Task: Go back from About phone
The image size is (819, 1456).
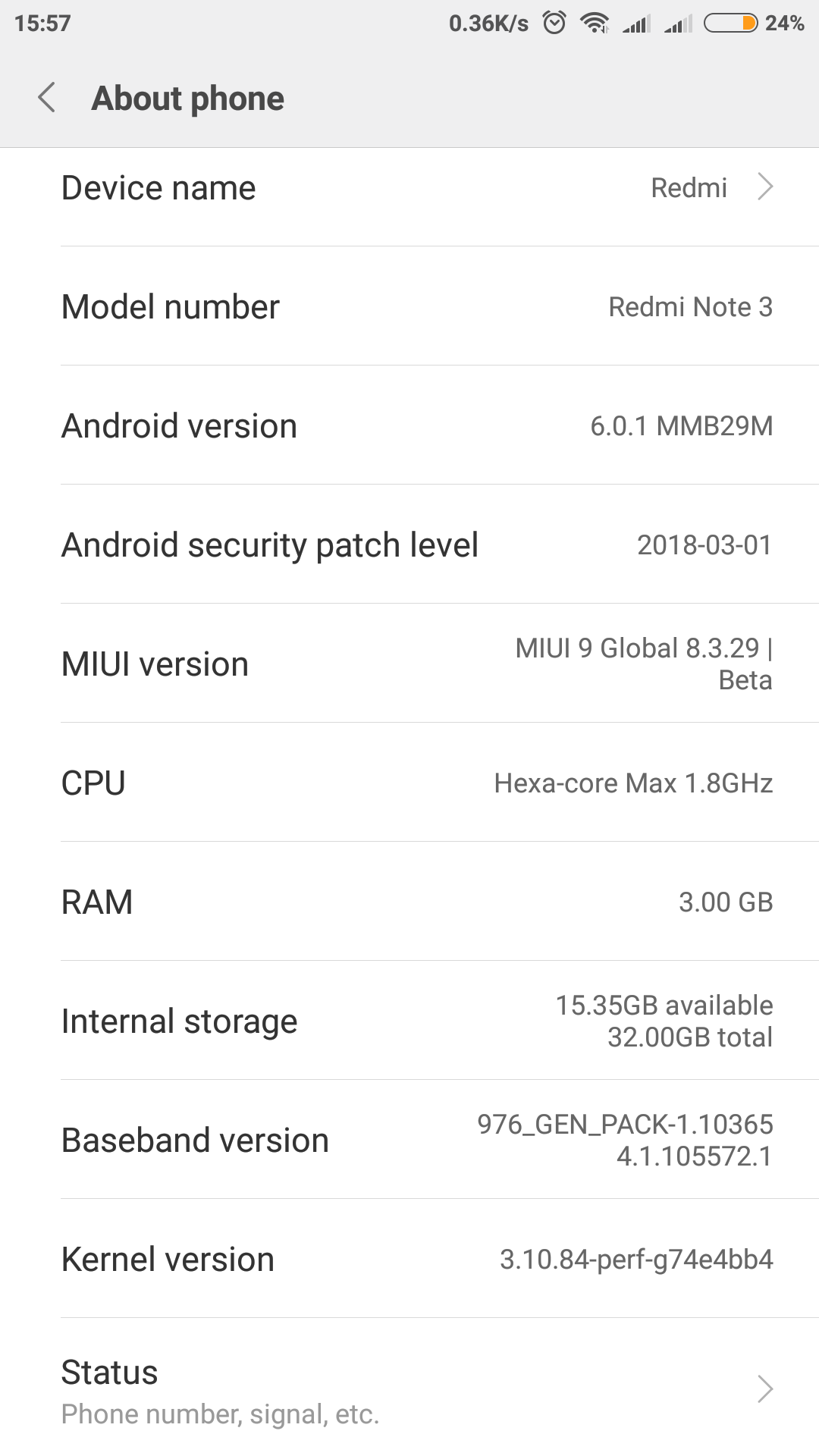Action: (x=47, y=98)
